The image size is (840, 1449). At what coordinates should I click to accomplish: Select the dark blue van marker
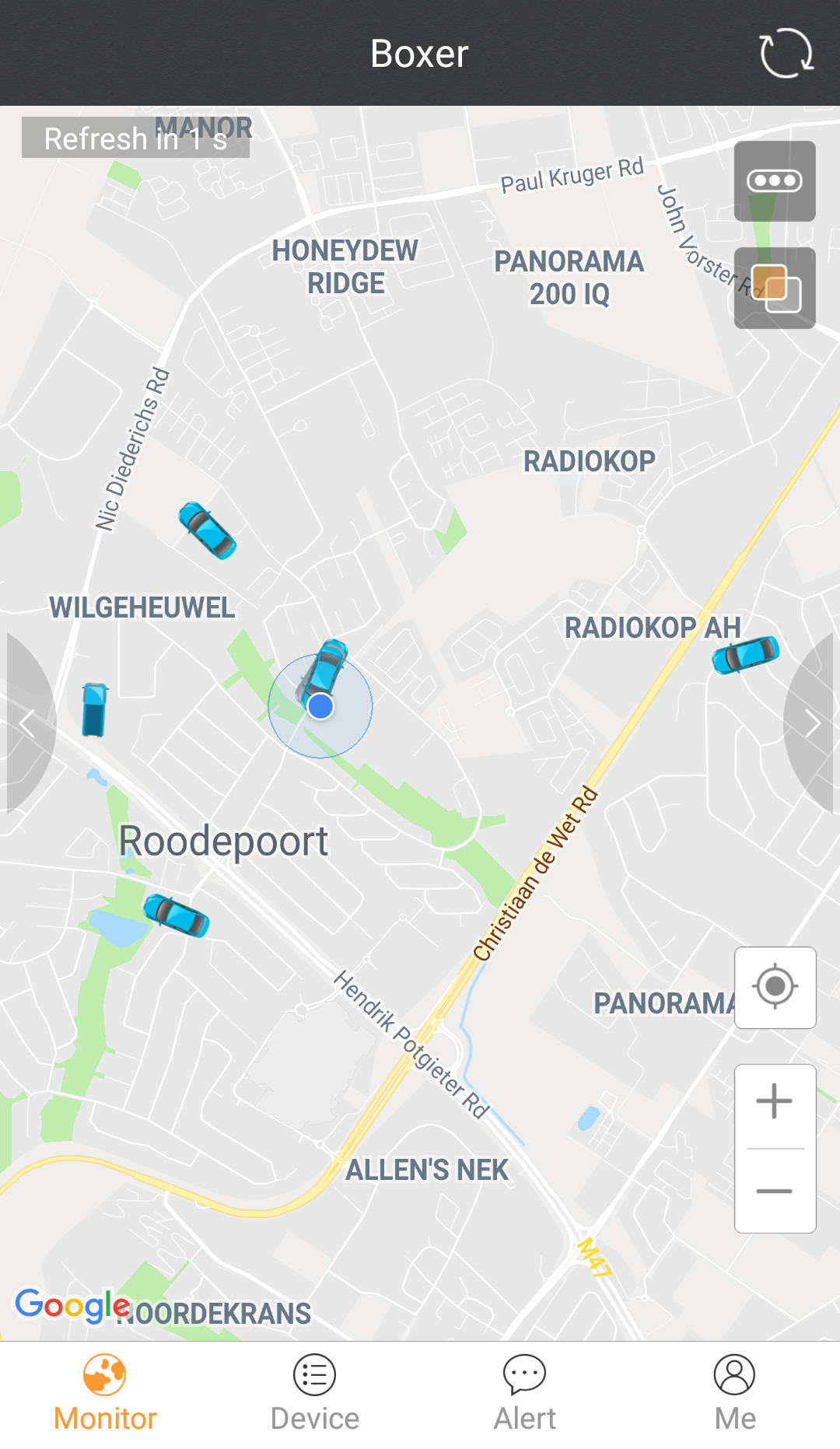click(95, 709)
